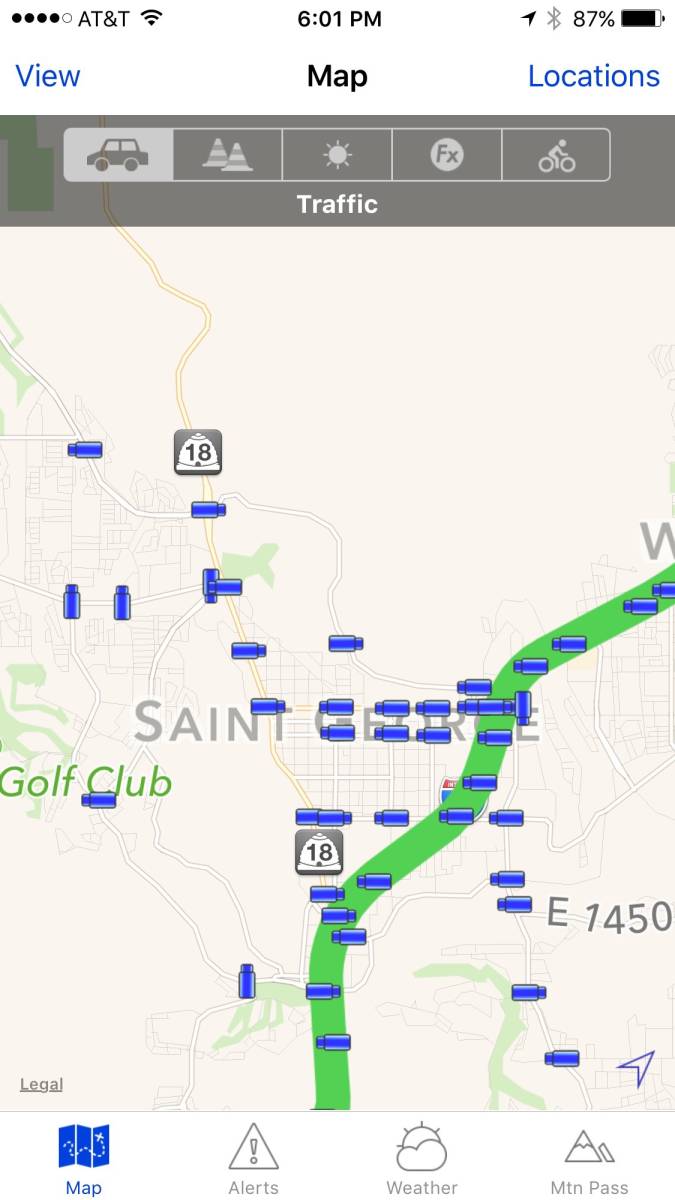The image size is (675, 1200).
Task: Switch to the construction cones layer
Action: [228, 155]
